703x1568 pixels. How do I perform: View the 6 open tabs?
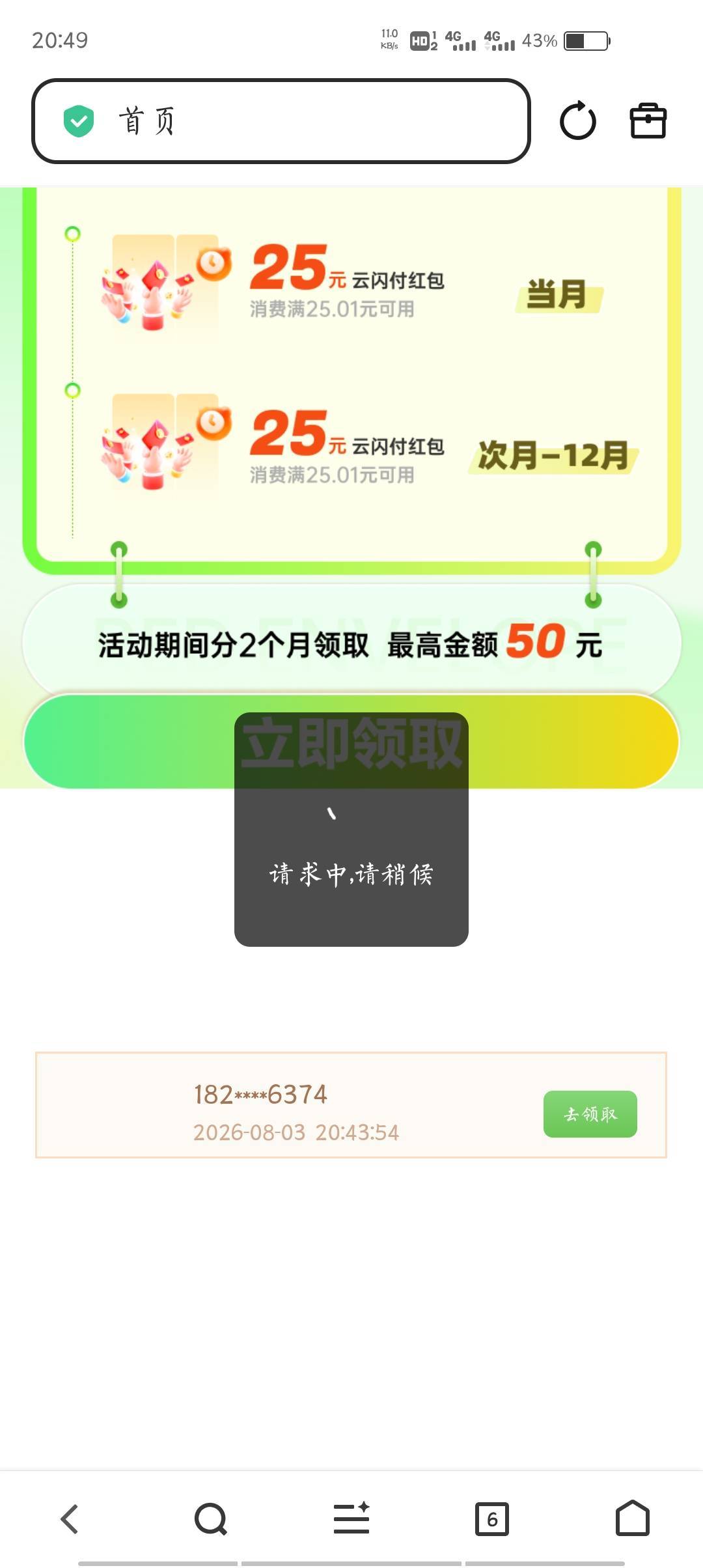click(492, 1519)
